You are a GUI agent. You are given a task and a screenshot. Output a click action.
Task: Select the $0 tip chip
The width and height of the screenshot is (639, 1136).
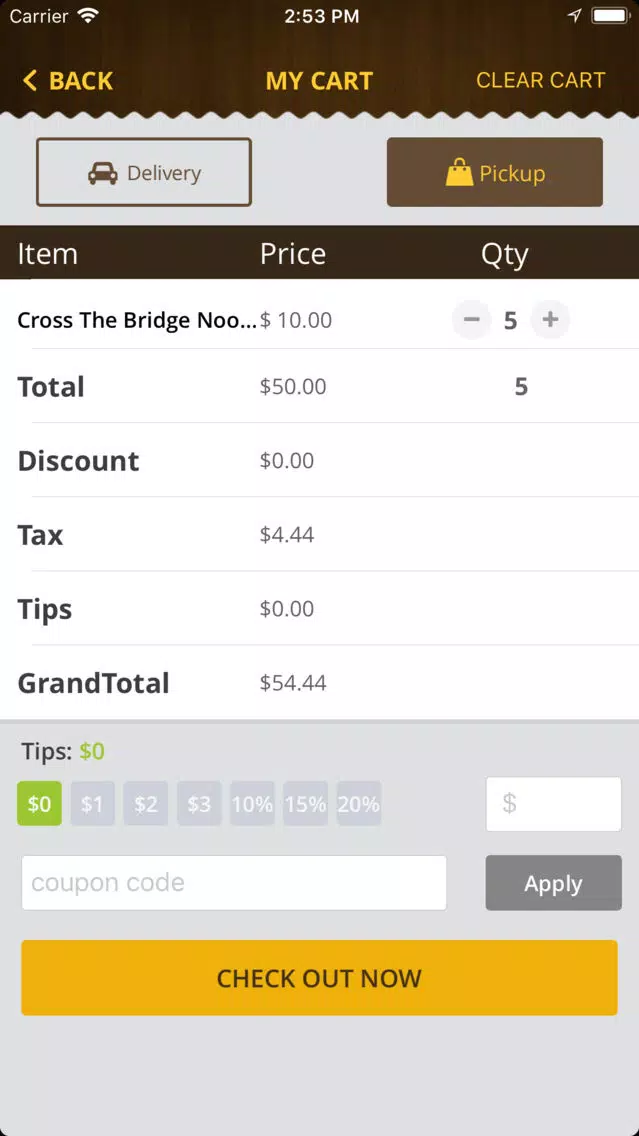click(x=39, y=803)
